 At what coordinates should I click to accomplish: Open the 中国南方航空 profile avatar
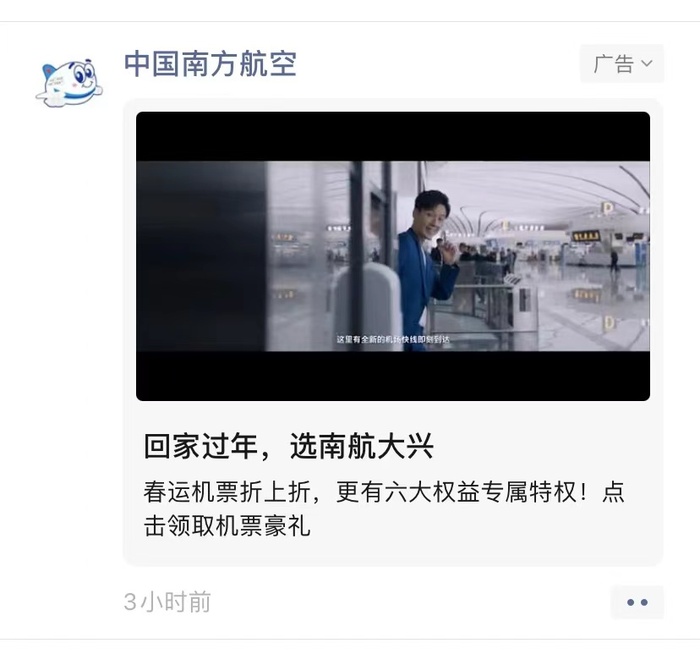(x=69, y=83)
